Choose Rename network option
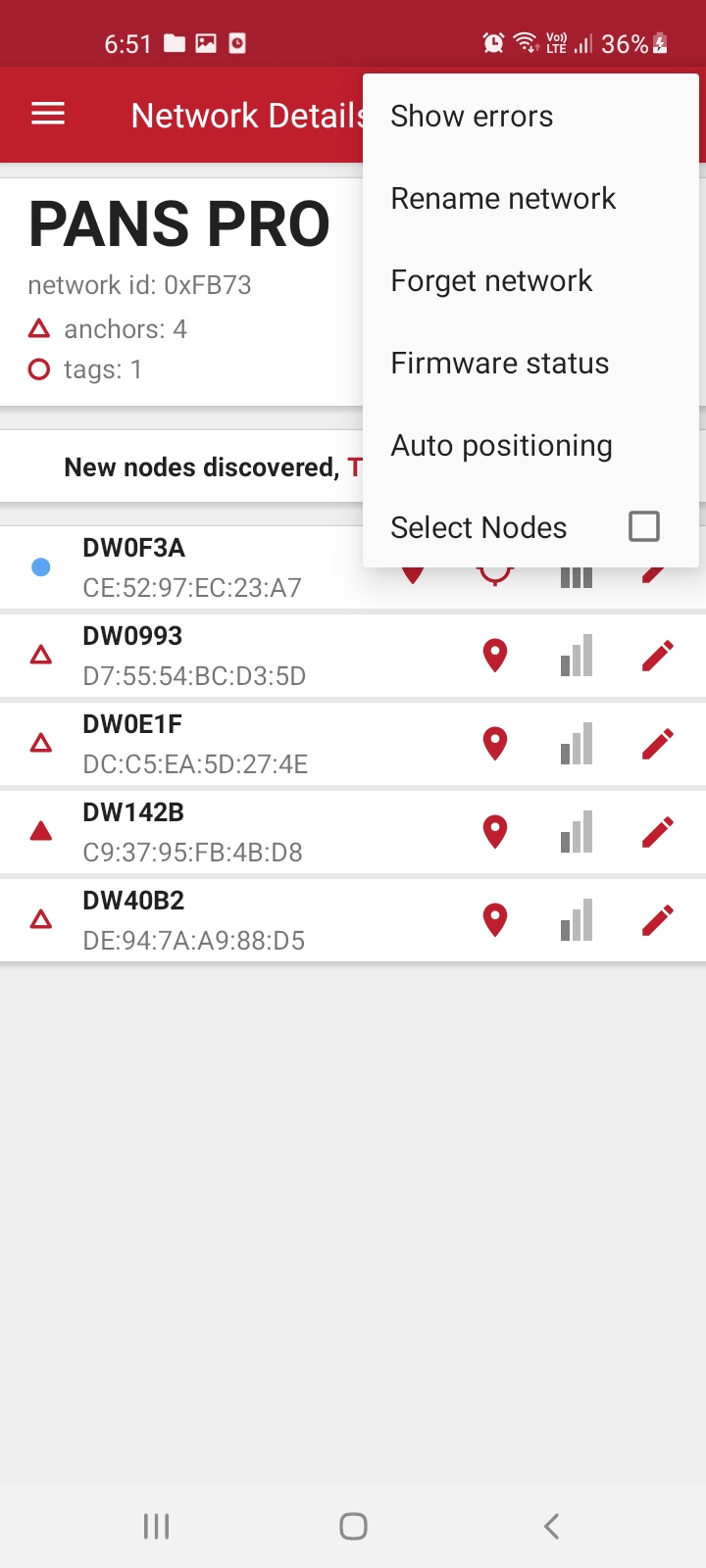This screenshot has height=1568, width=706. pos(530,198)
